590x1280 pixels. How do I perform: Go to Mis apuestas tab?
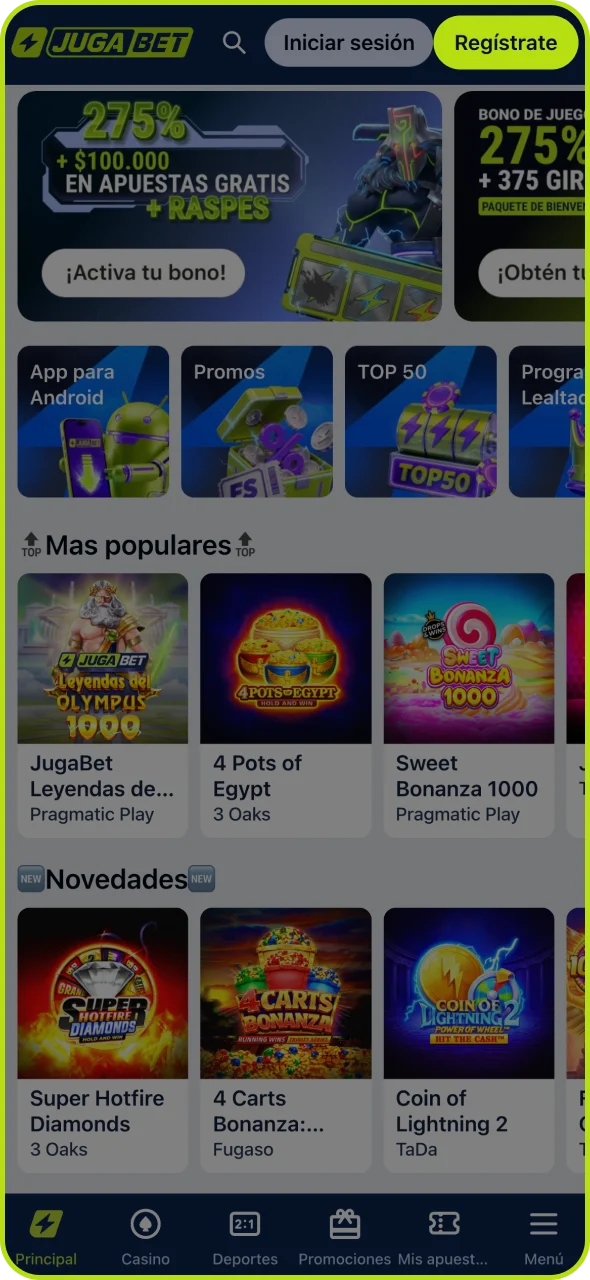(444, 1238)
